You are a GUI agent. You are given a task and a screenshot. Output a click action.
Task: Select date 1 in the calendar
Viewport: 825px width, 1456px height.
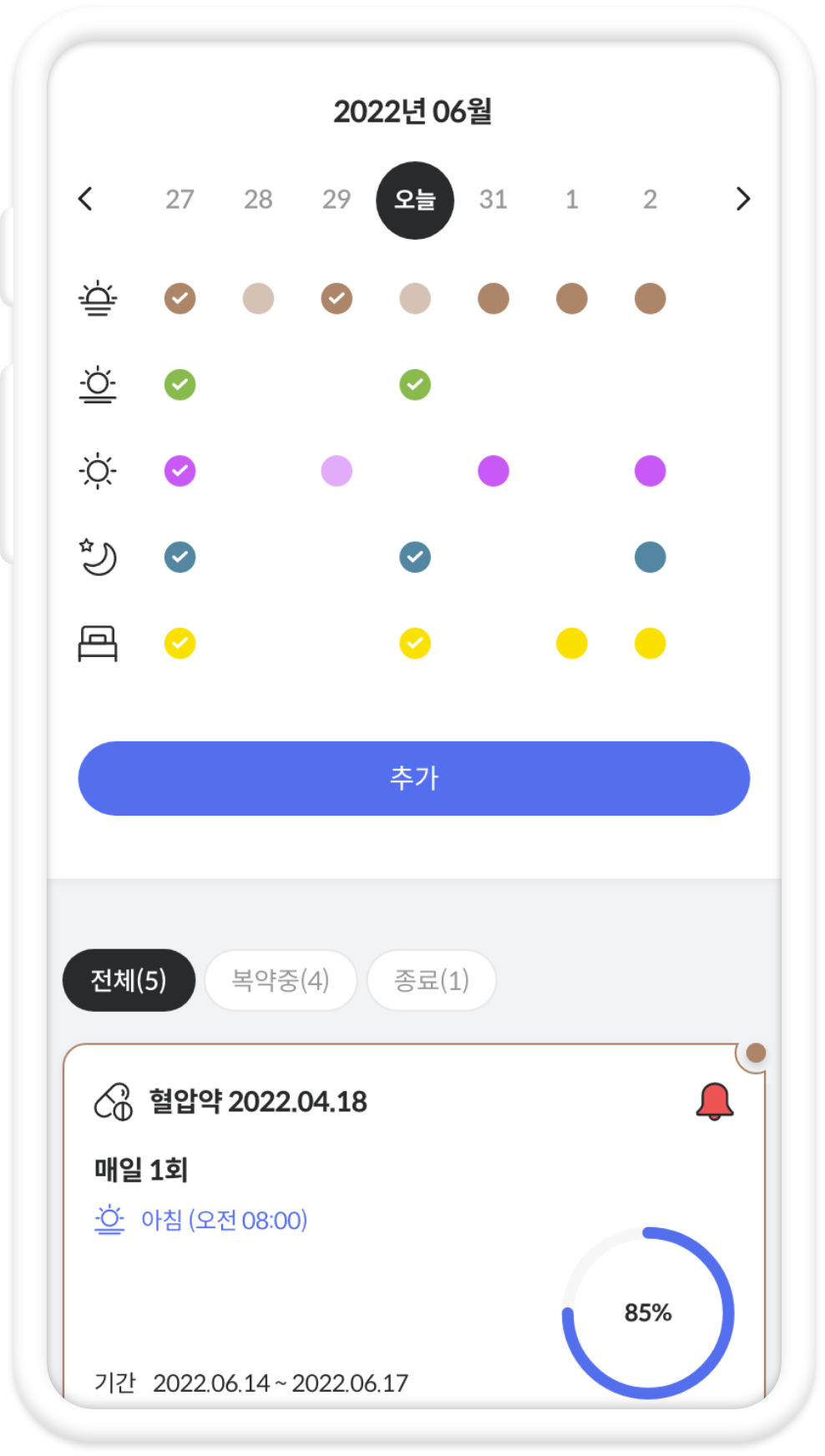click(572, 200)
